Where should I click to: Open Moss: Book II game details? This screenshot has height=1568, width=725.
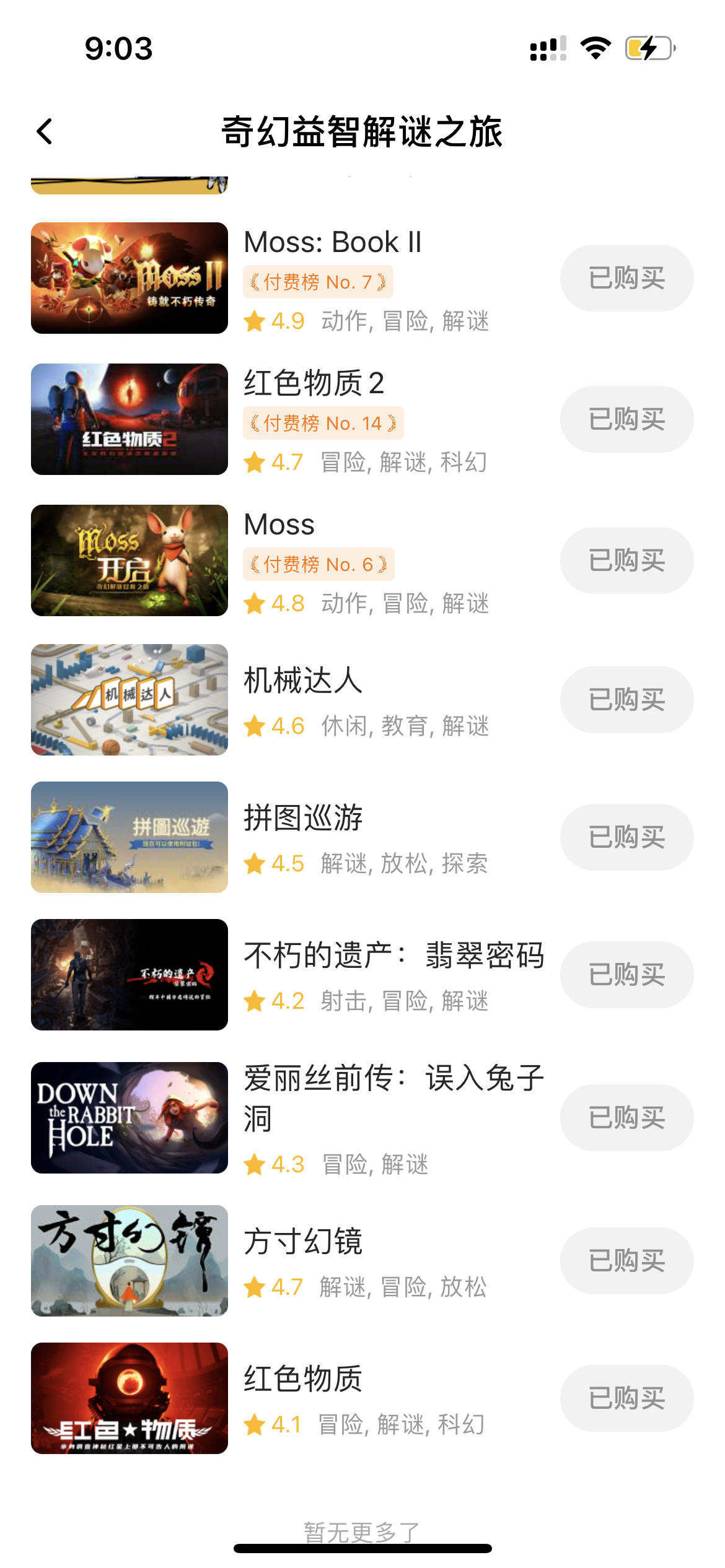coord(333,242)
